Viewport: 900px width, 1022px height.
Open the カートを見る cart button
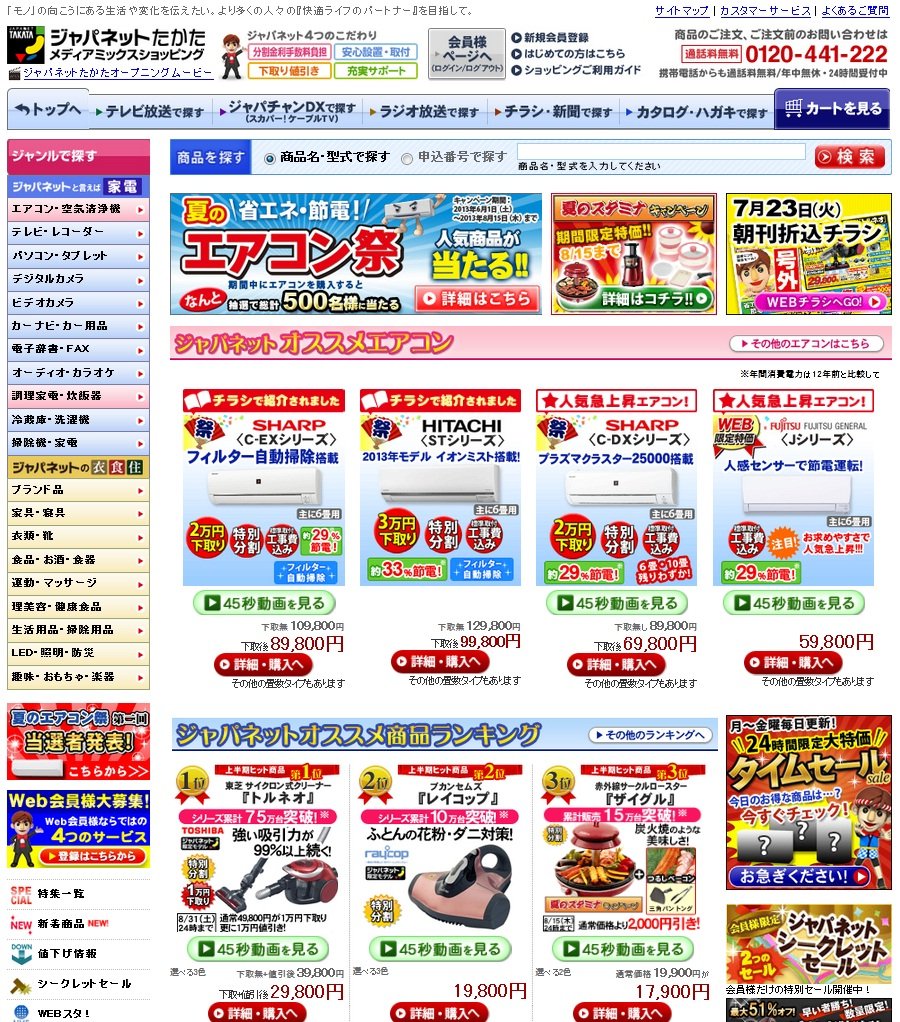tap(832, 109)
